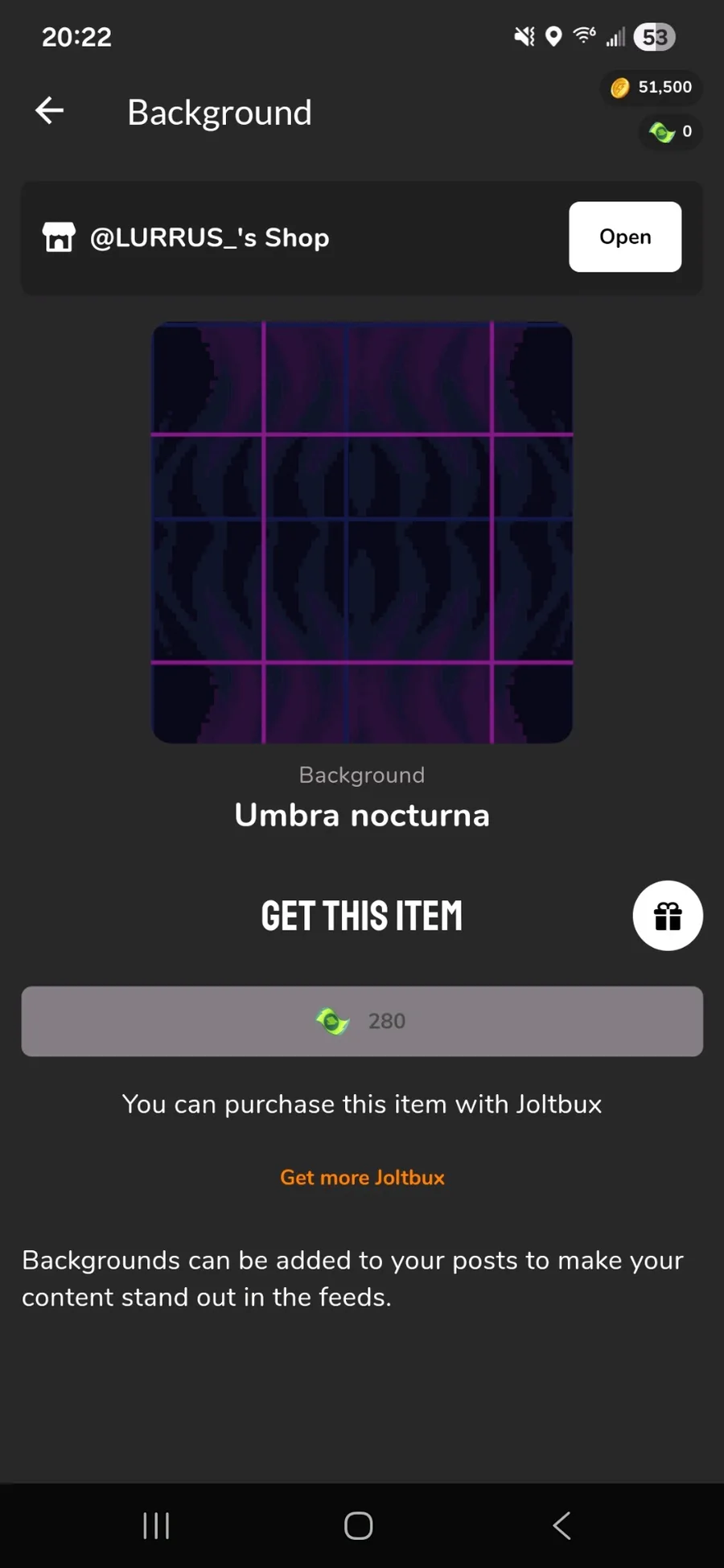This screenshot has height=1568, width=724.
Task: Buy the background for 280 Joltbux
Action: (362, 1021)
